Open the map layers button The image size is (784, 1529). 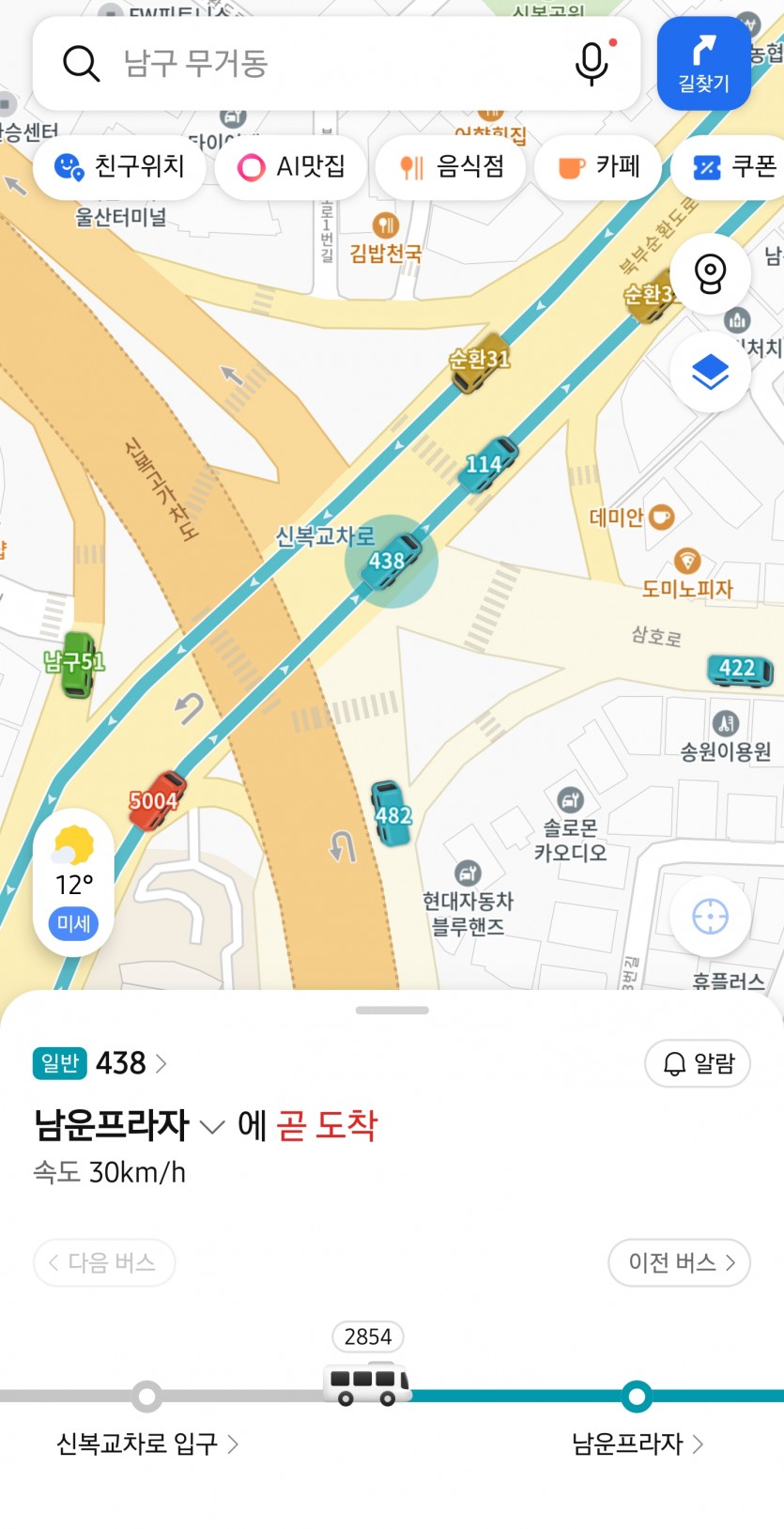710,373
